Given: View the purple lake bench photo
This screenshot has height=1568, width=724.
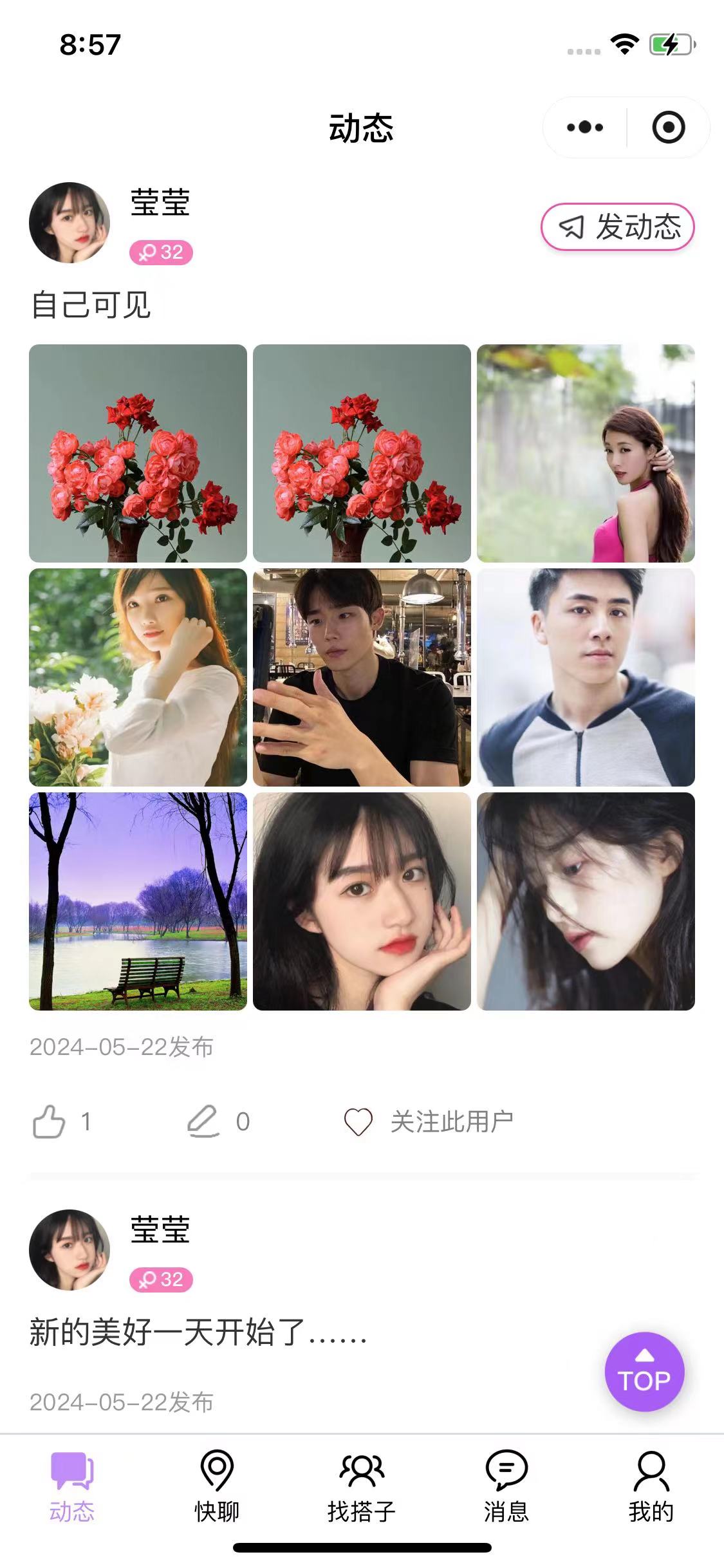Looking at the screenshot, I should (138, 901).
